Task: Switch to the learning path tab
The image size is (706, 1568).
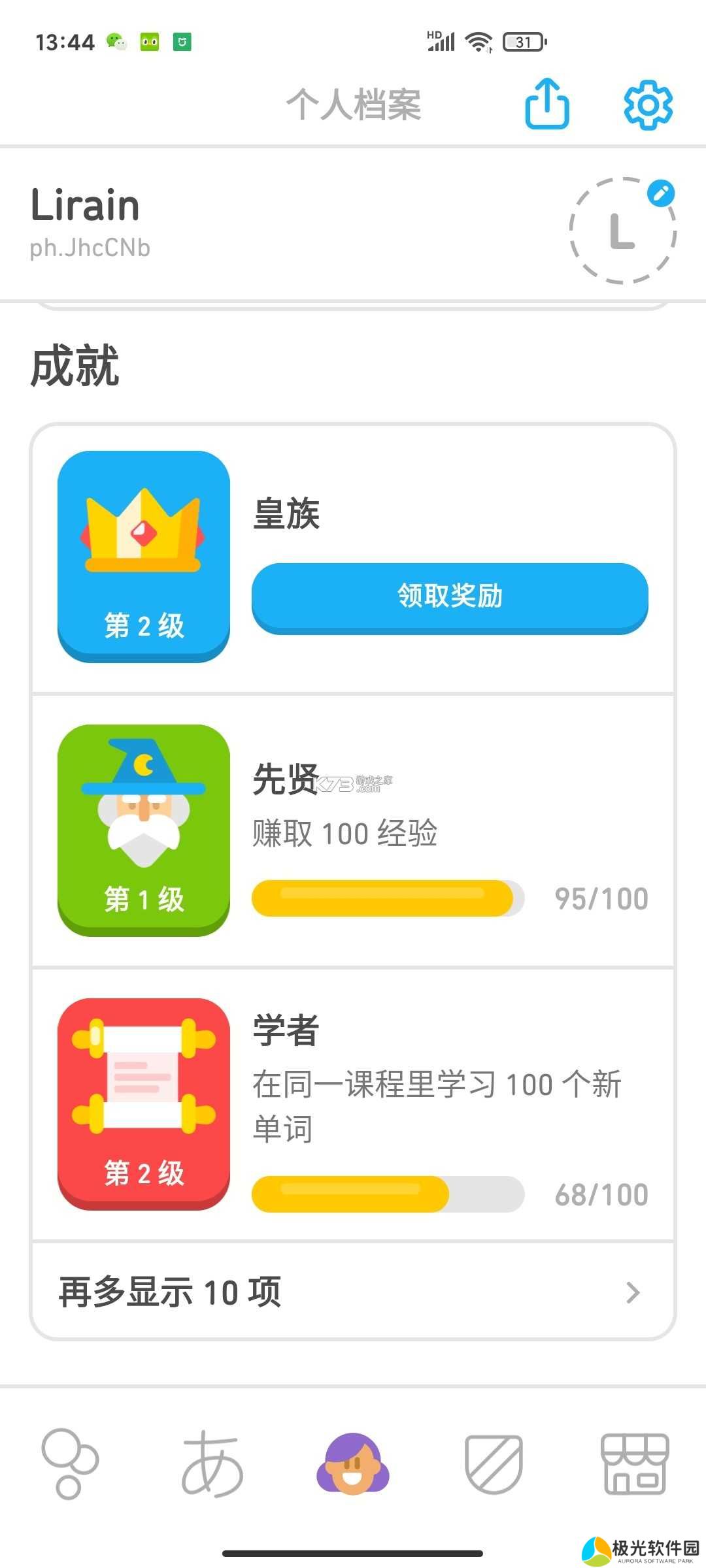Action: (69, 1464)
